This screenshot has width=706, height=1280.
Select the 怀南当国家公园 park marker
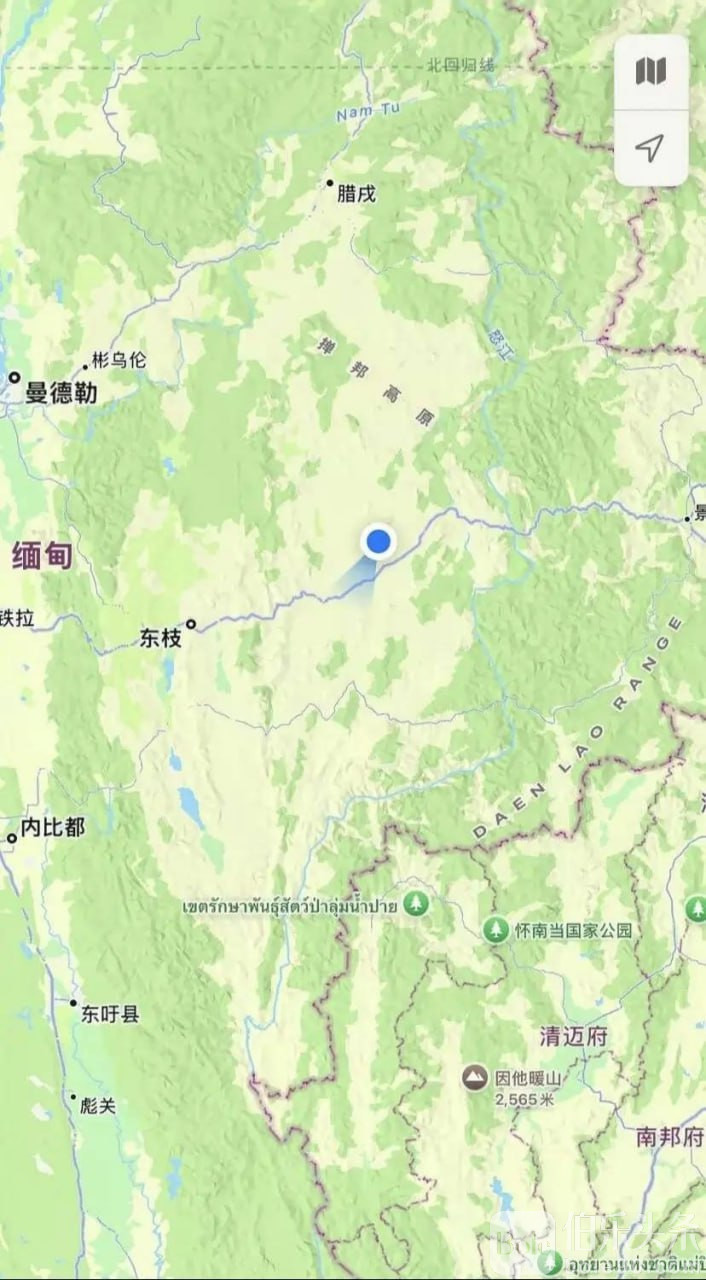(x=496, y=930)
